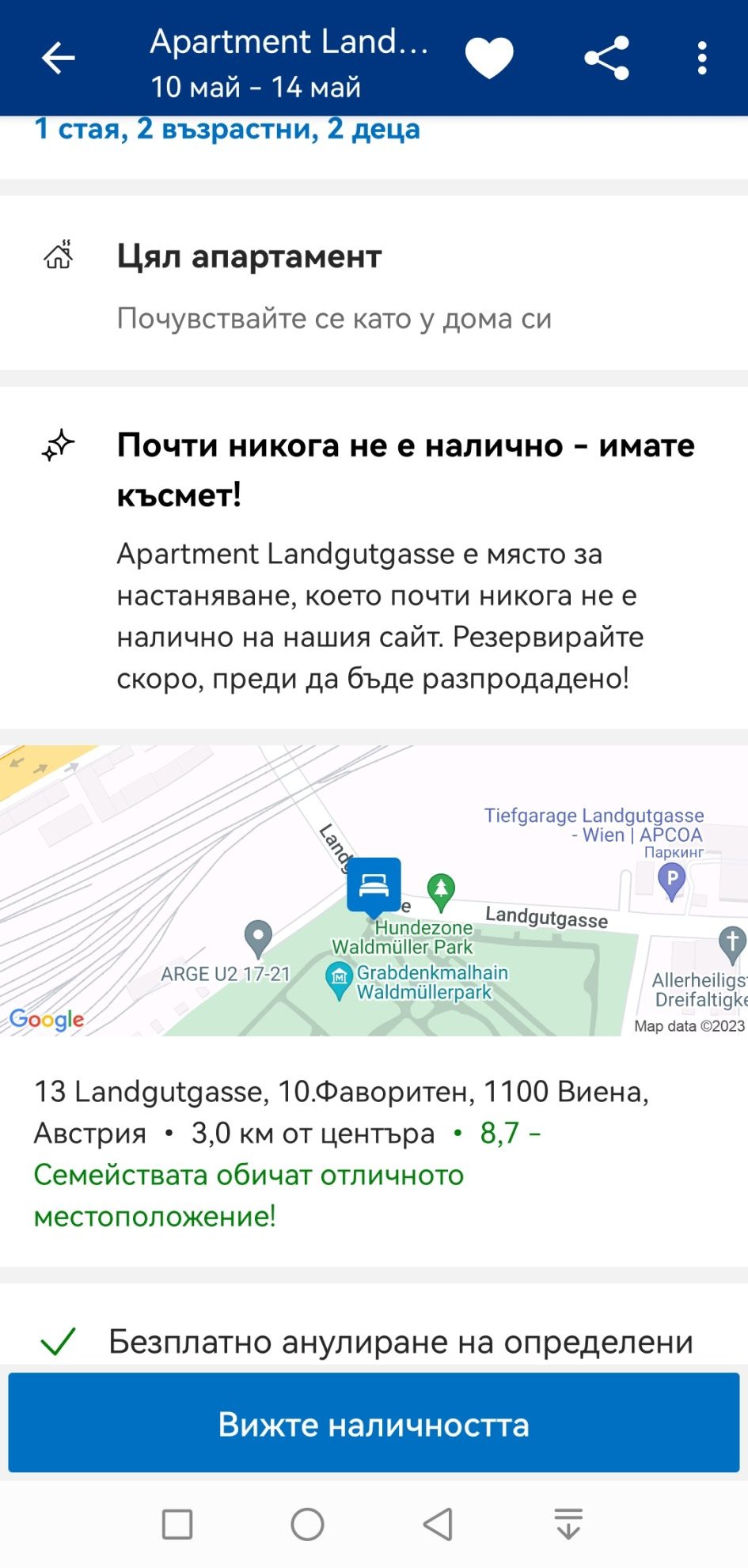Save the apartment with the heart icon
Image resolution: width=748 pixels, height=1568 pixels.
pyautogui.click(x=489, y=58)
